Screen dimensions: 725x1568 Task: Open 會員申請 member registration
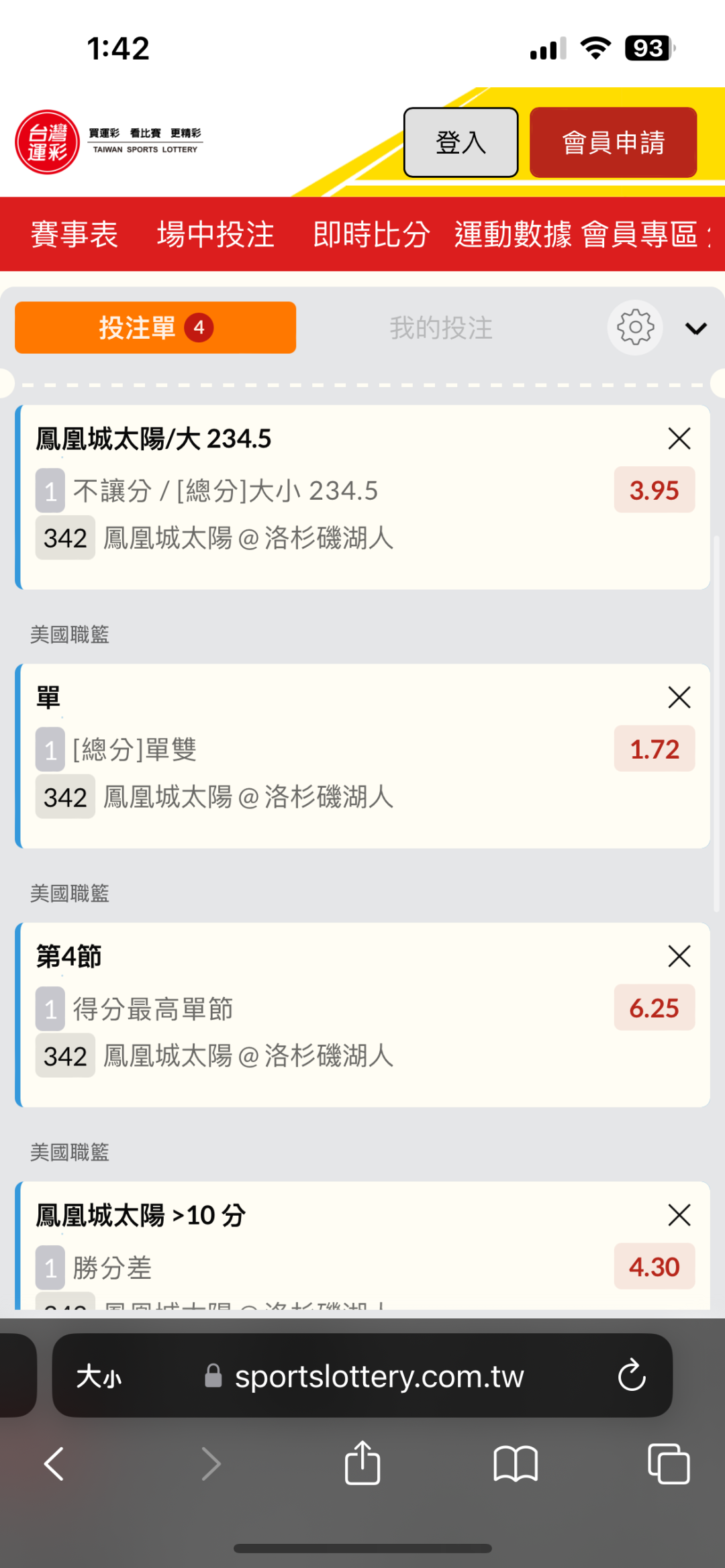pos(613,142)
